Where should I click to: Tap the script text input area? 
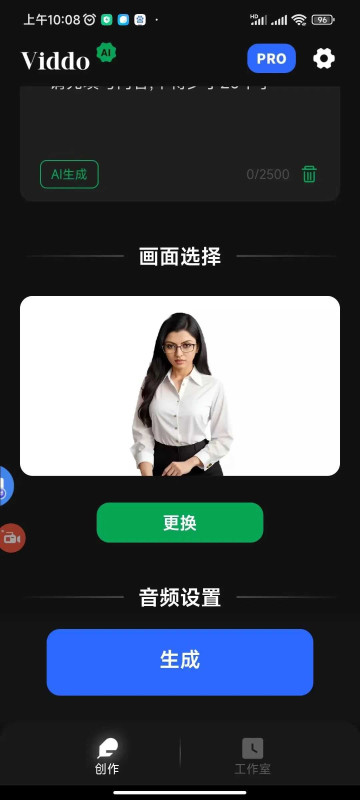(180, 122)
